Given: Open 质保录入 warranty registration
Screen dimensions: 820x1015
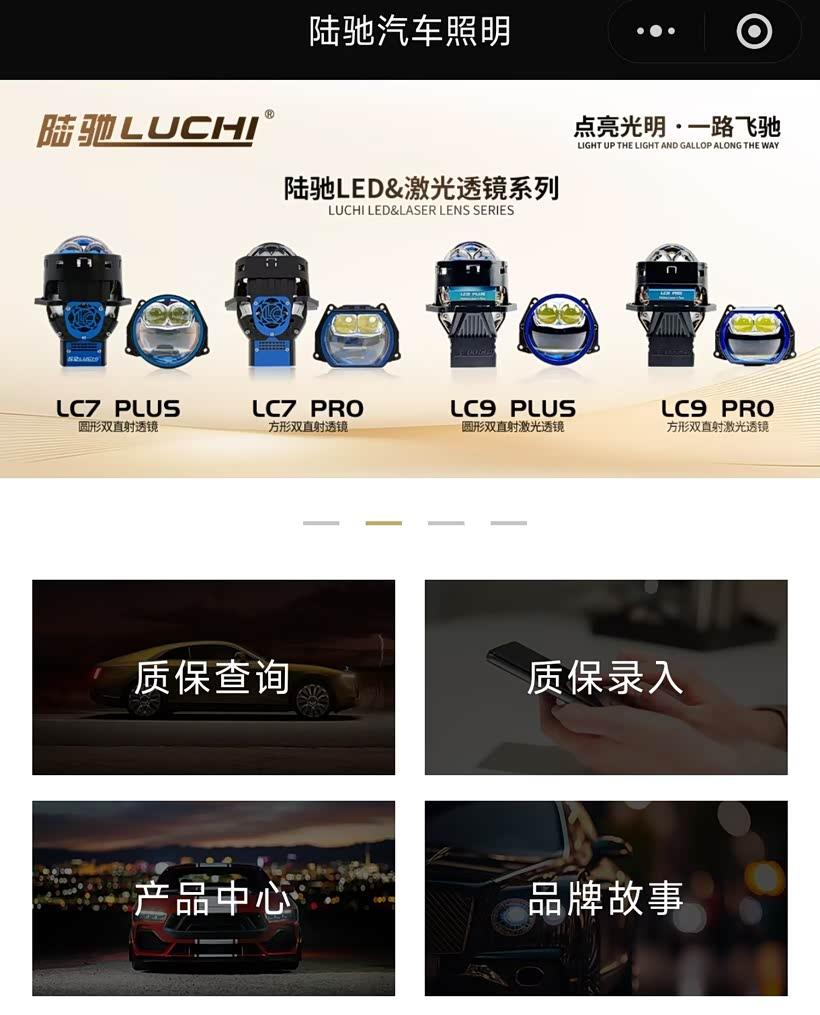Looking at the screenshot, I should click(x=606, y=677).
